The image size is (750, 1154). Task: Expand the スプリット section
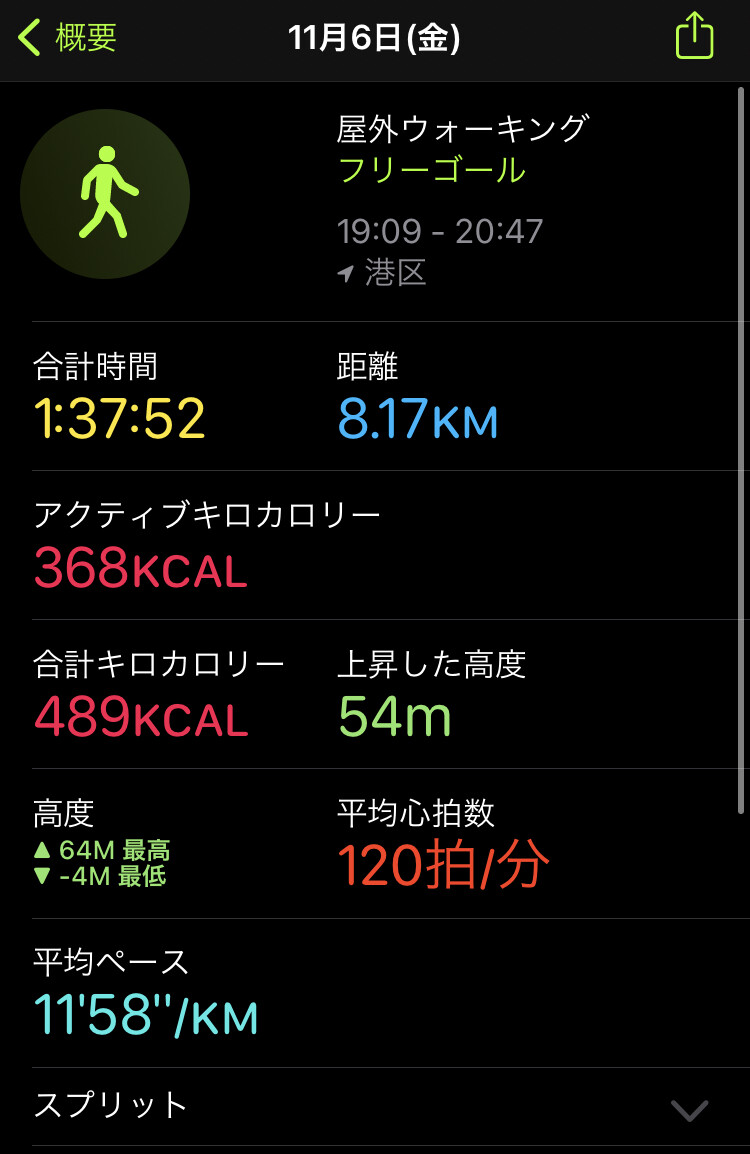click(689, 1109)
